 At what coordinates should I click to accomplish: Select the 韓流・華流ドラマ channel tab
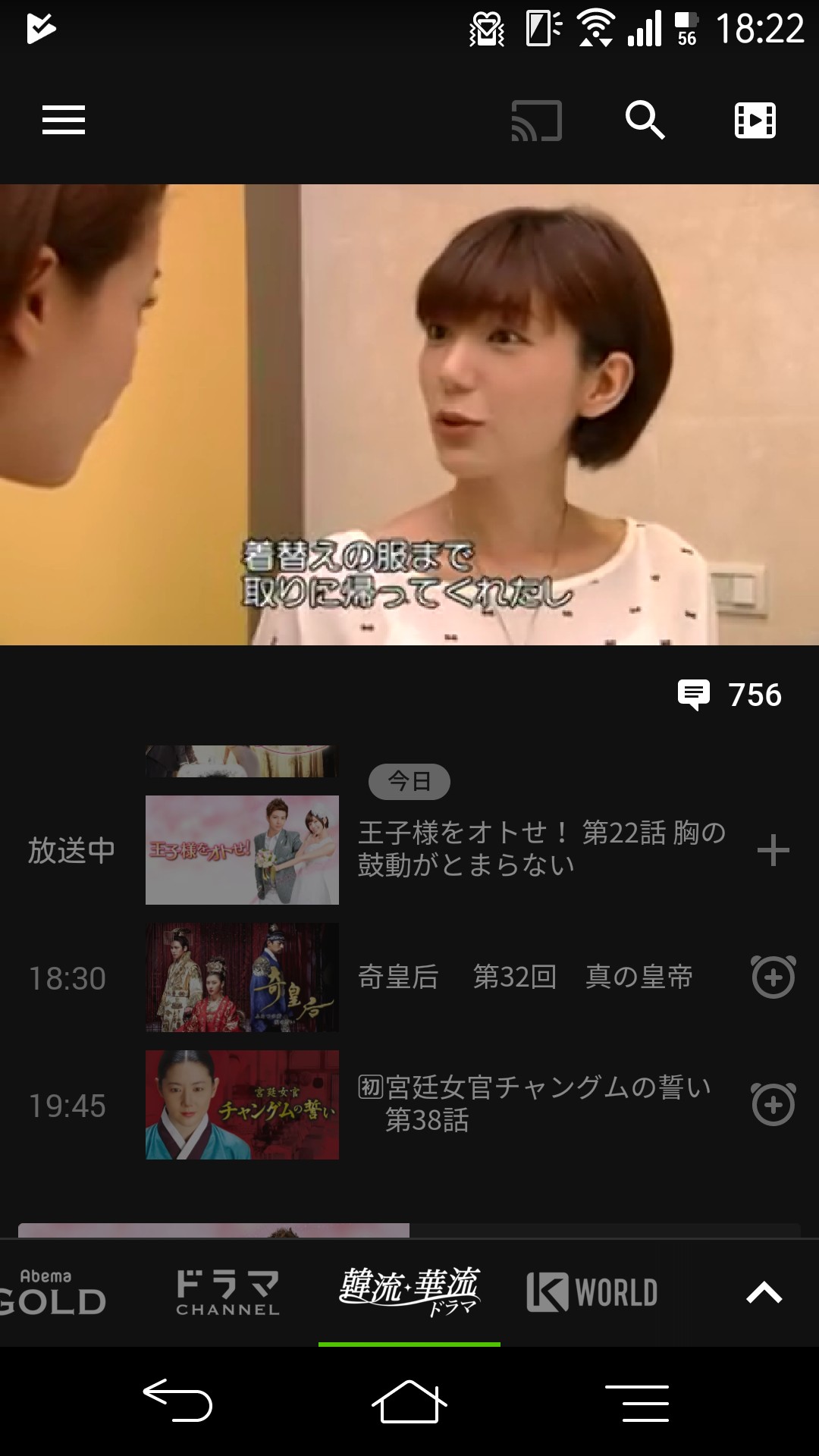coord(409,1293)
